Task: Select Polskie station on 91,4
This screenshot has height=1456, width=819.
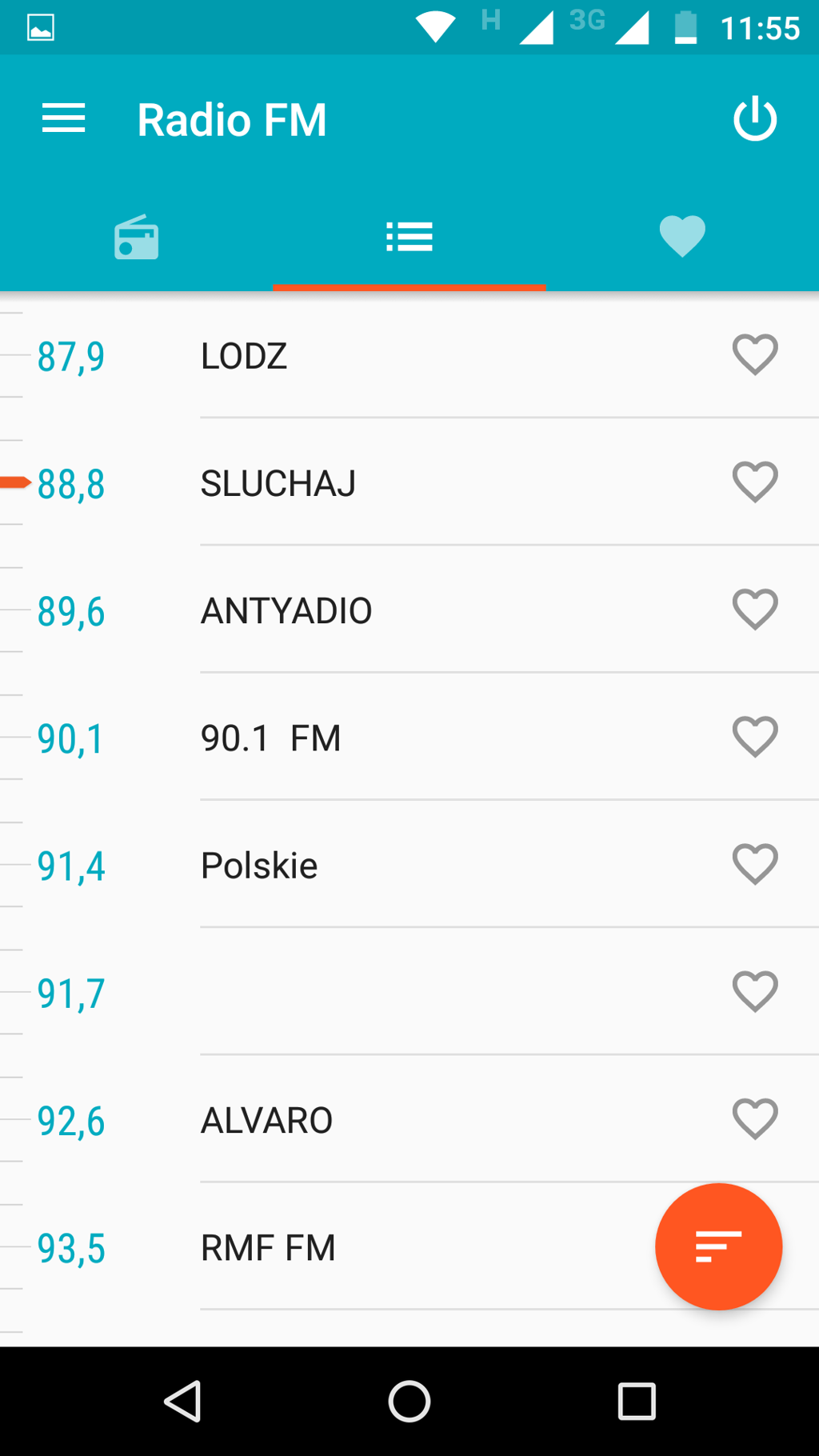Action: pos(259,866)
